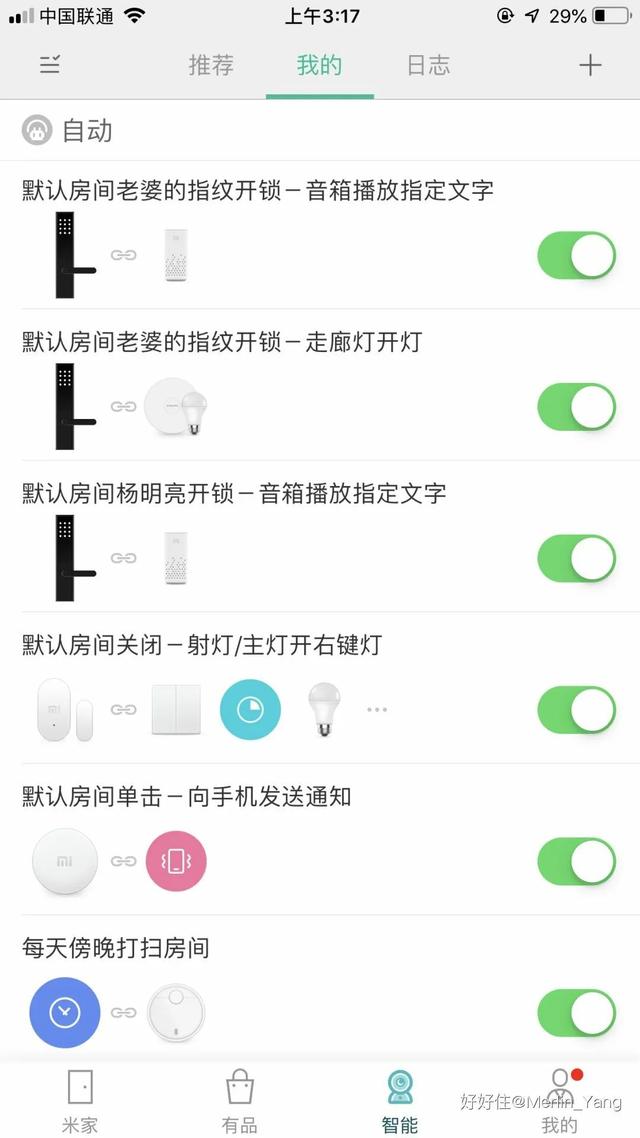
Task: Turn off 默认房间关闭－射灯/主灯开右键灯 switch
Action: click(x=577, y=710)
